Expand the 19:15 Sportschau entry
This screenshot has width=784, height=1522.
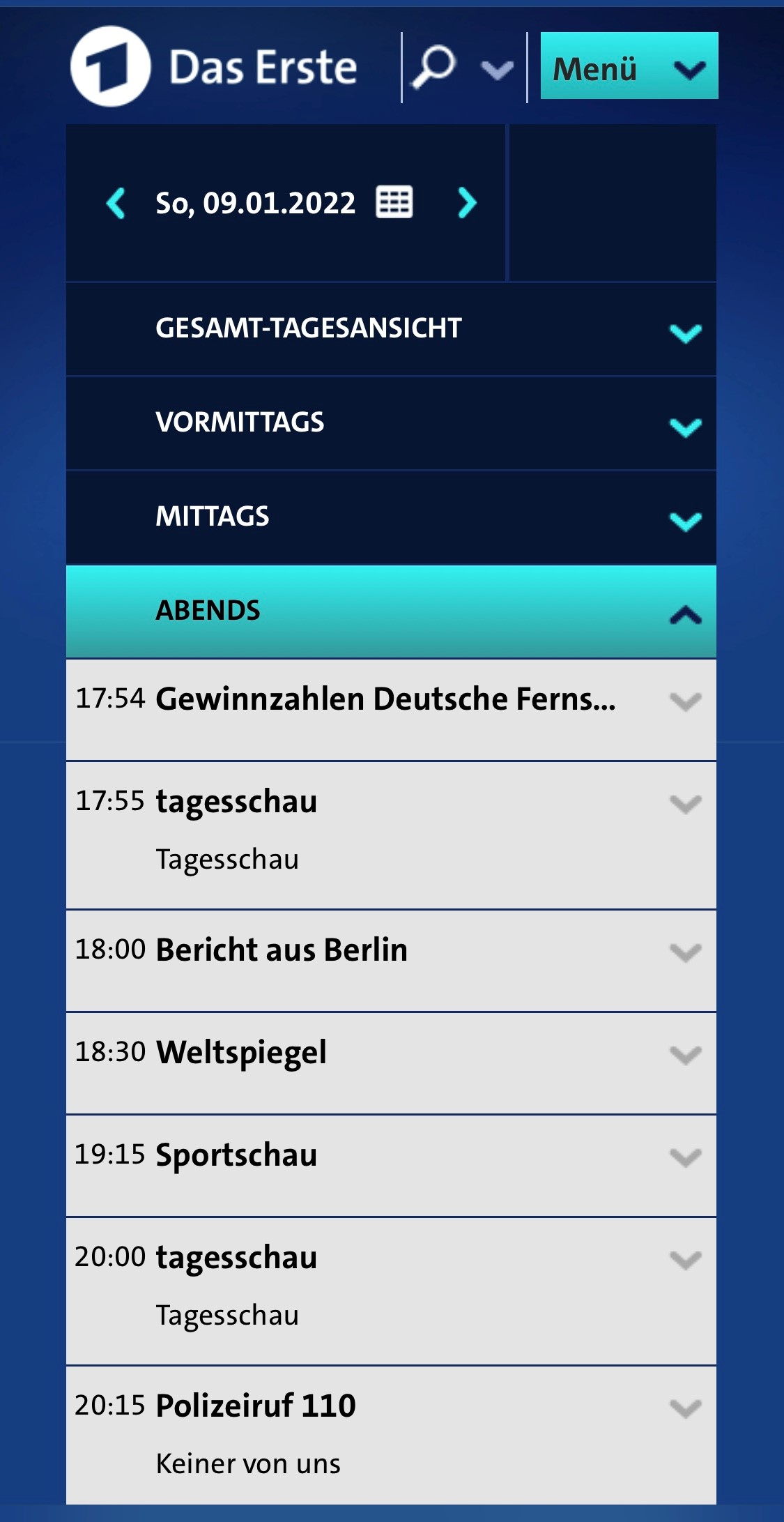[x=391, y=1166]
